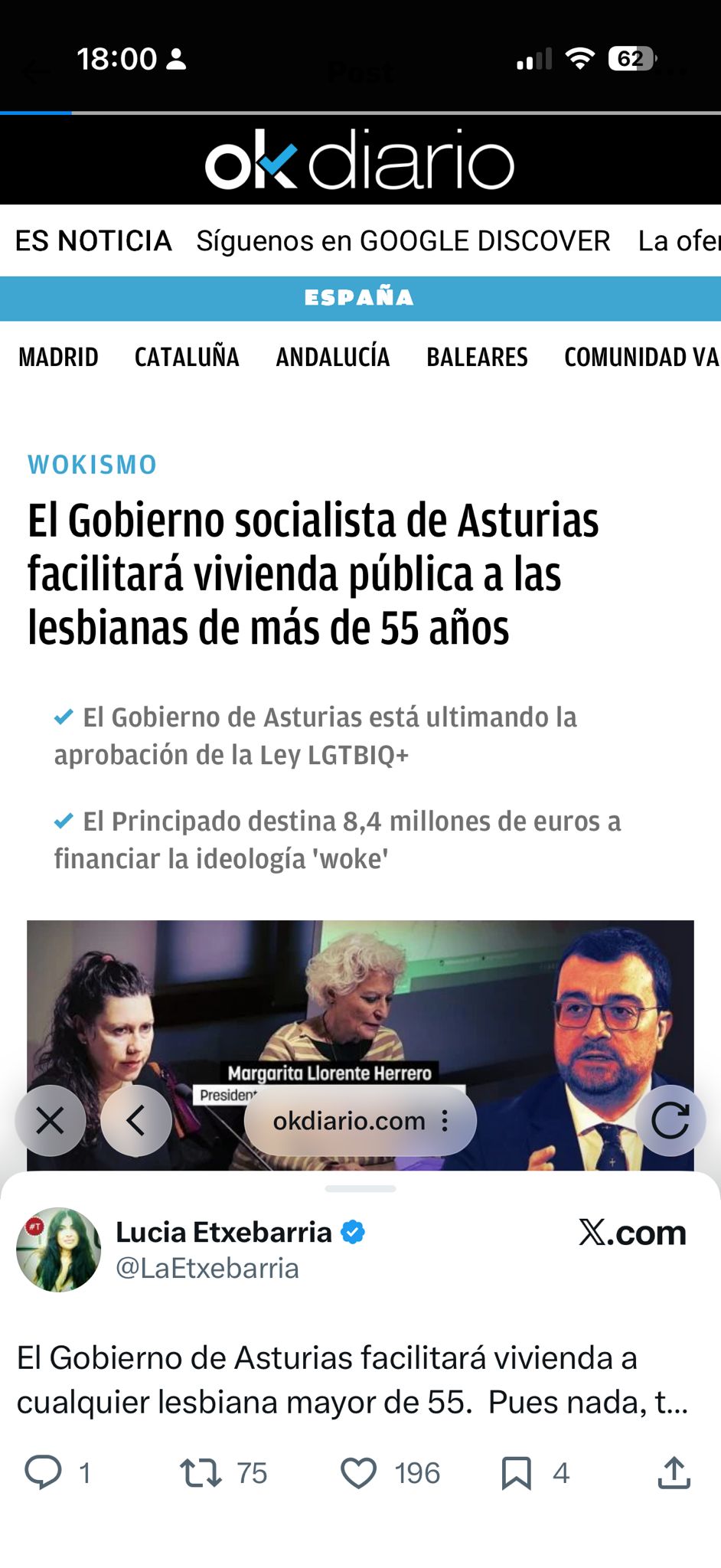The height and width of the screenshot is (1568, 721).
Task: Close the in-app browser
Action: [x=51, y=1121]
